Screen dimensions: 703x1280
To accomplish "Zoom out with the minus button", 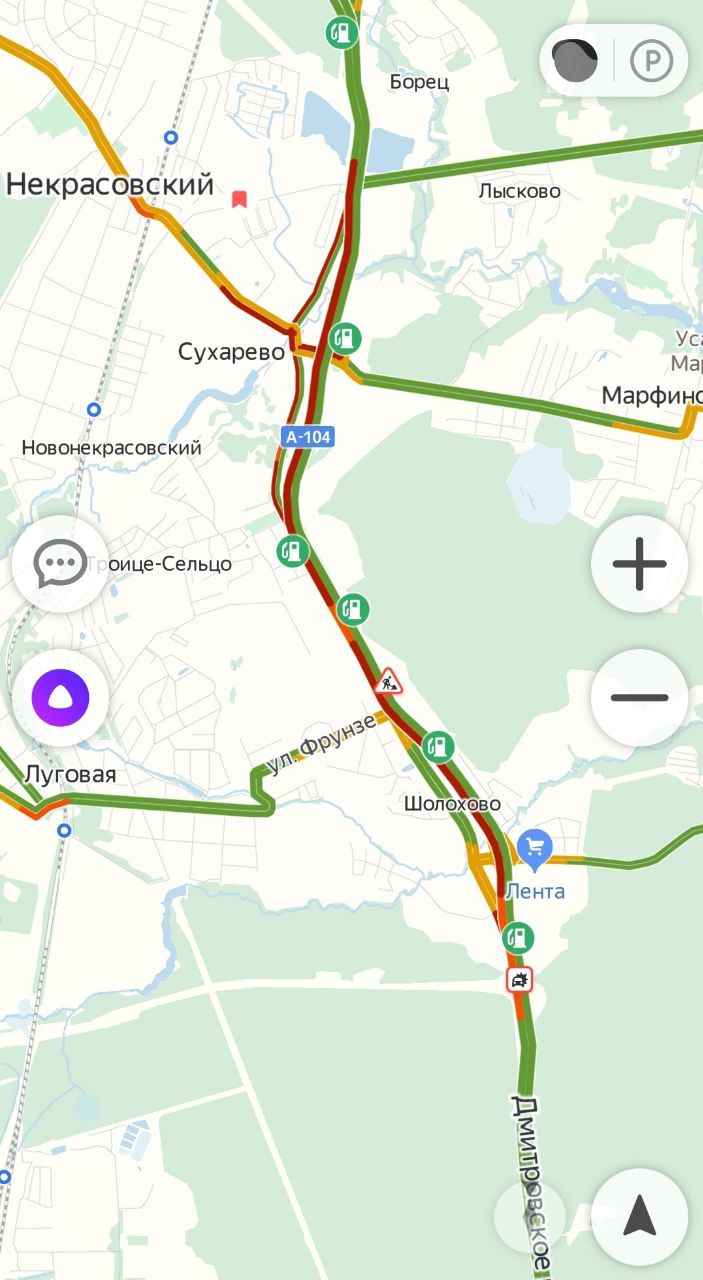I will point(639,698).
